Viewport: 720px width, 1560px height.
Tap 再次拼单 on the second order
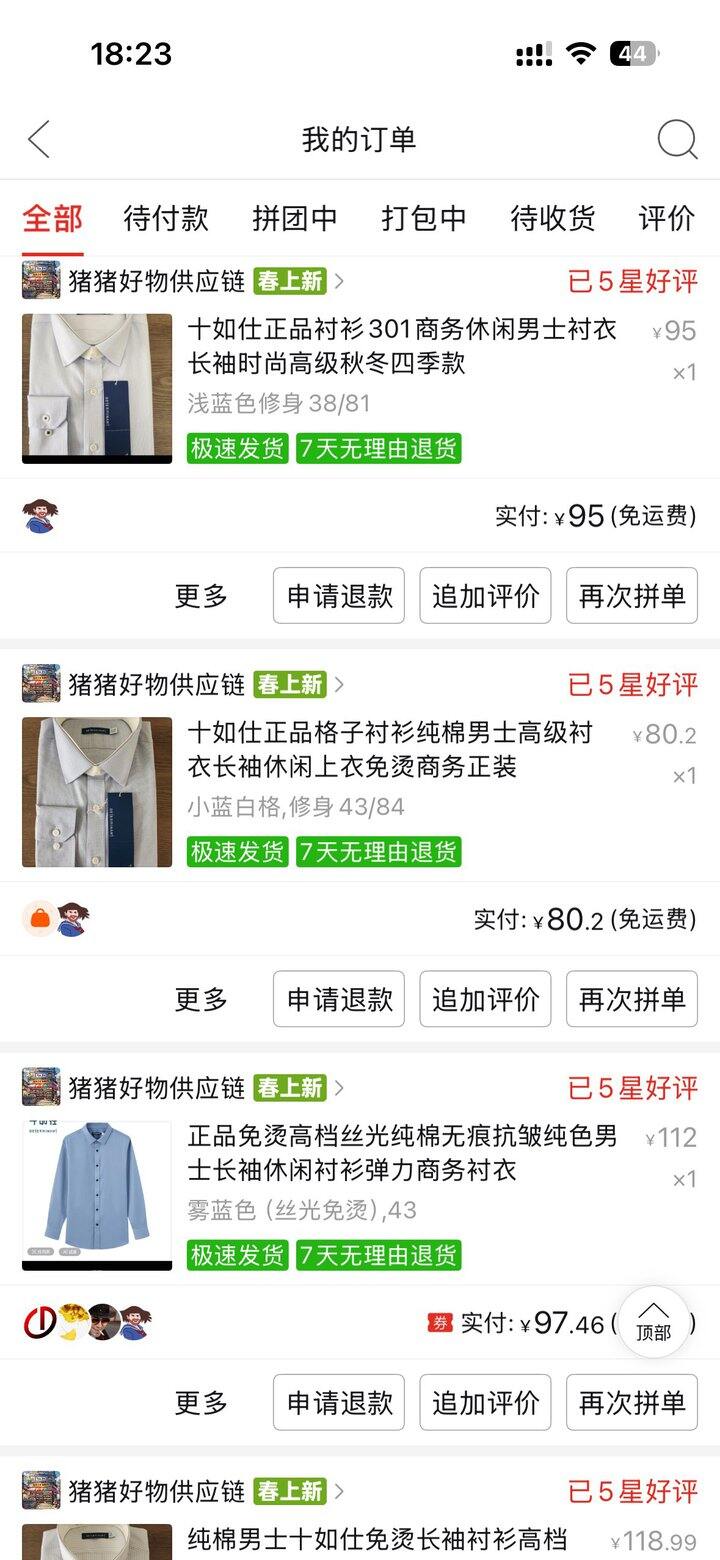coord(632,999)
